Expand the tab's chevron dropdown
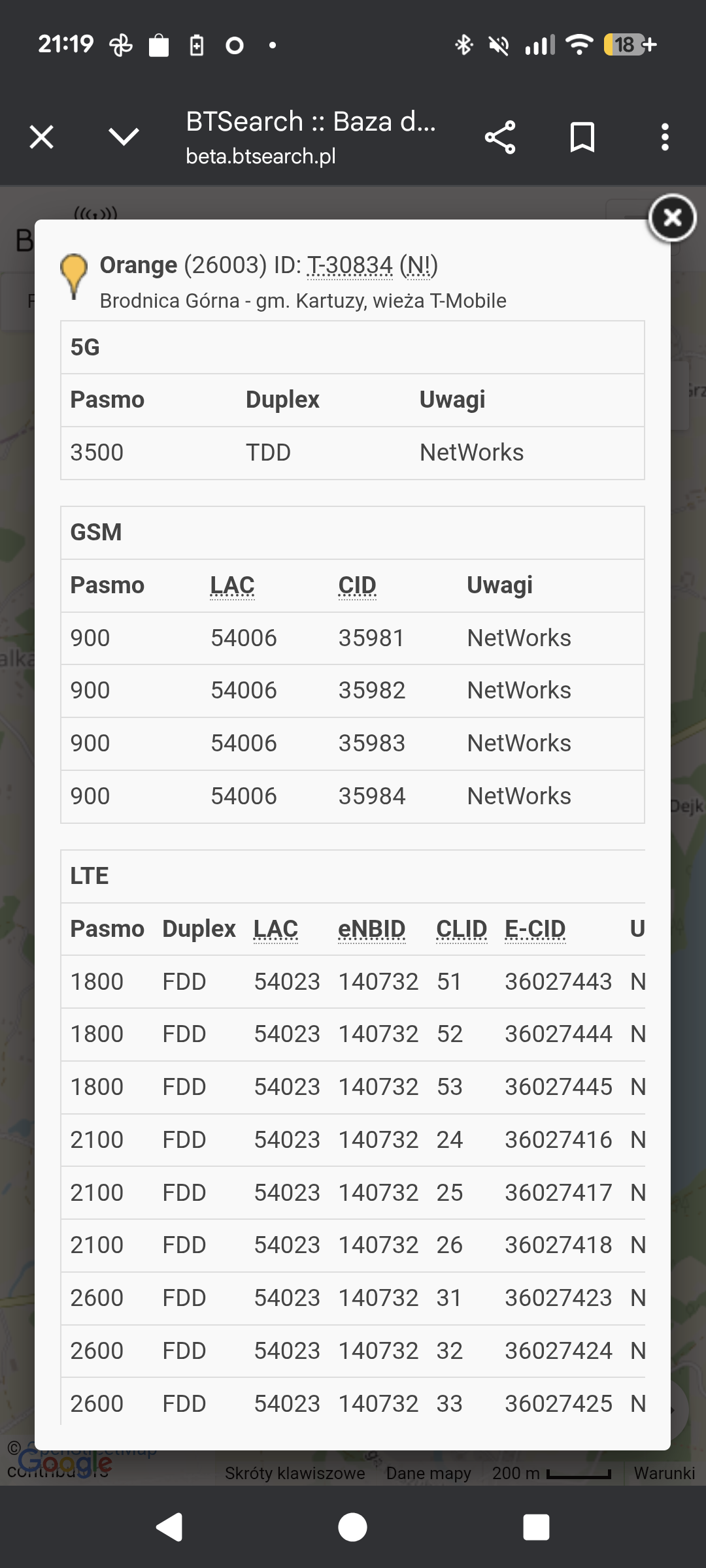The image size is (706, 1568). pos(124,137)
